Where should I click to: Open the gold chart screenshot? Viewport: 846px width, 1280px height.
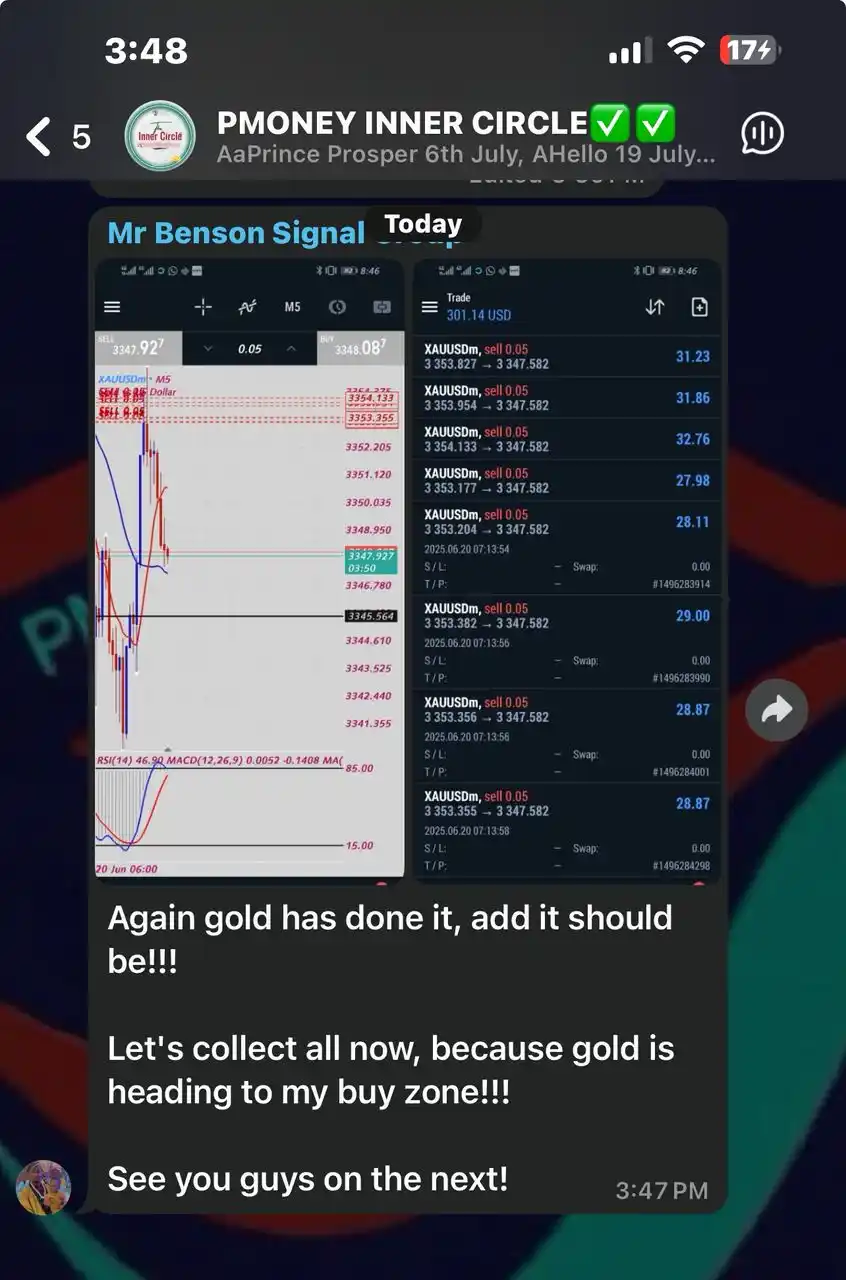249,569
